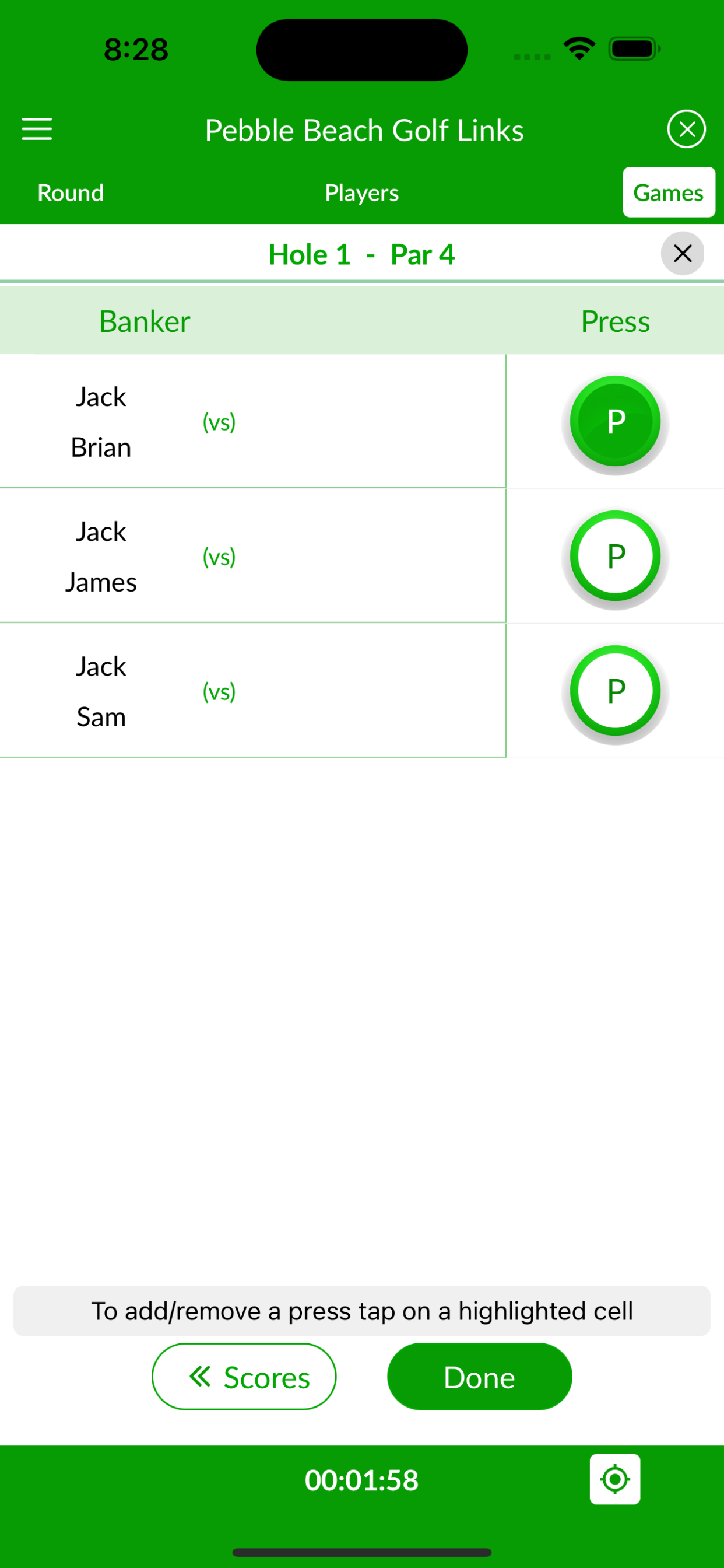Dismiss the Hole 1 press panel
Viewport: 724px width, 1568px height.
(x=683, y=253)
